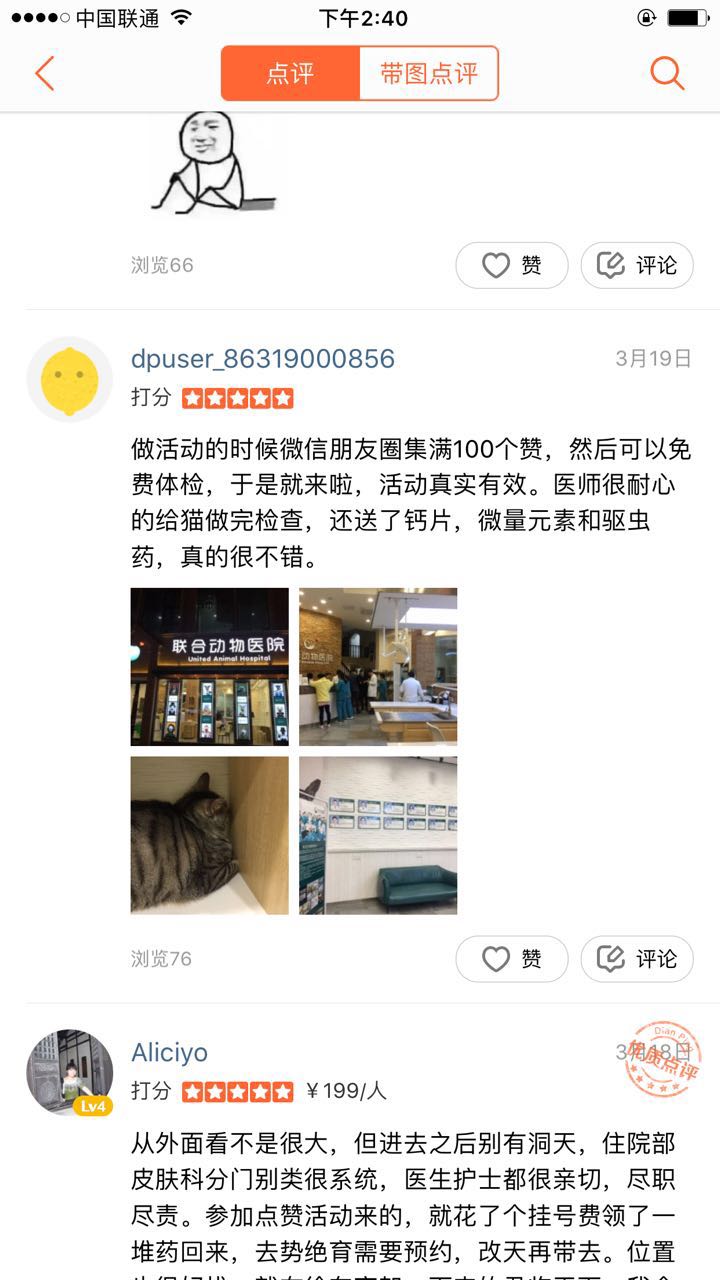Like the review with 浏览66
This screenshot has height=1280, width=720.
click(511, 265)
